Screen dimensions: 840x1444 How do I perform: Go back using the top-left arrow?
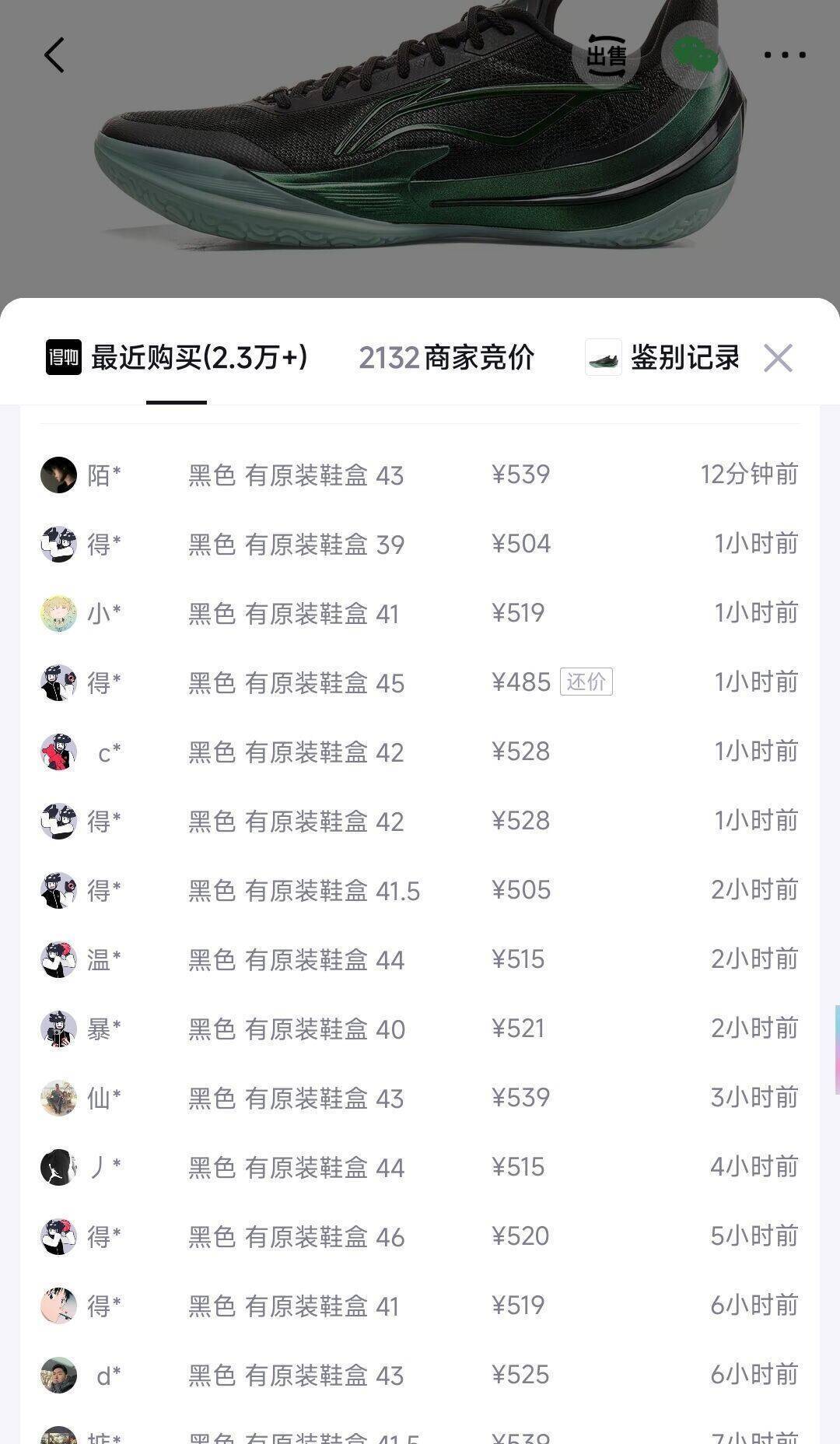[54, 55]
